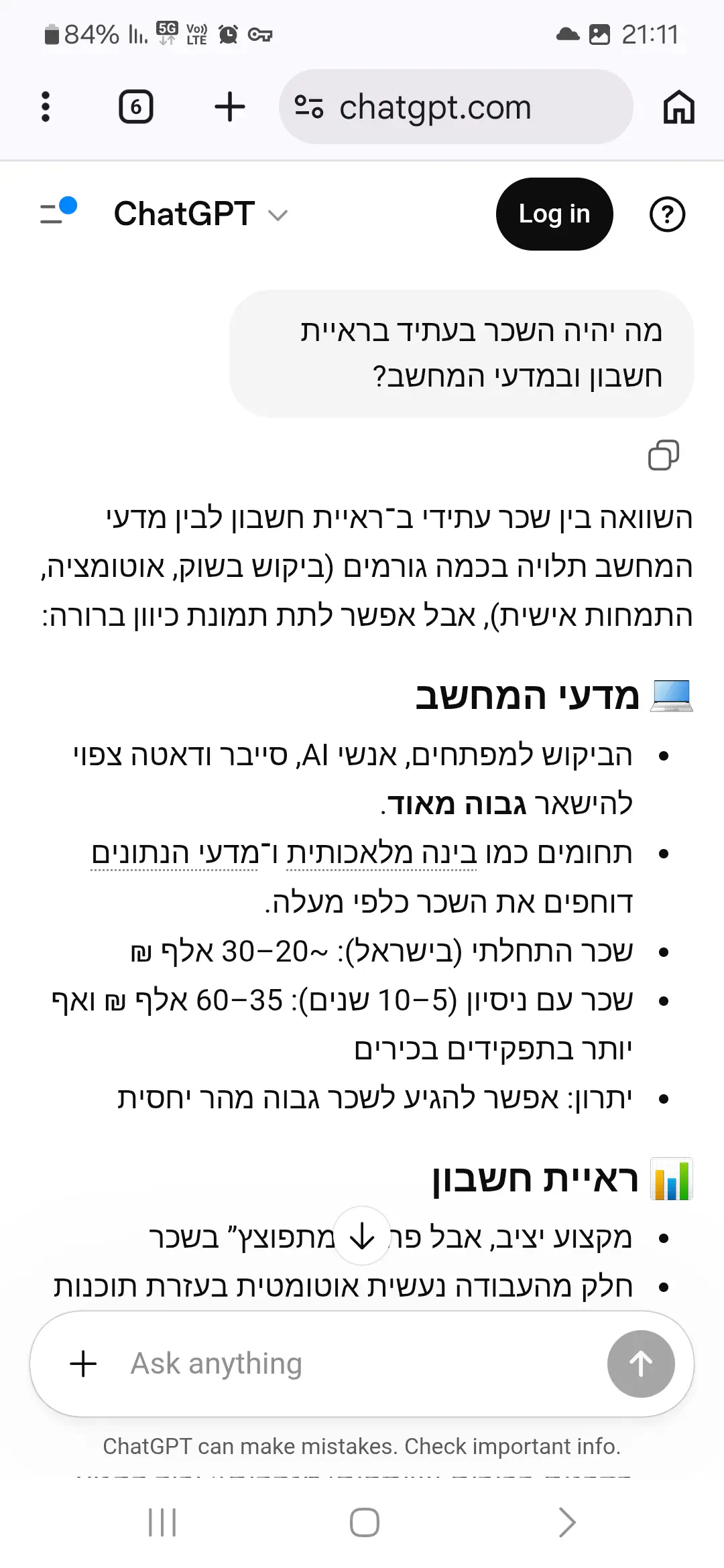
Task: Open recent apps from navigation bar
Action: tap(162, 1522)
